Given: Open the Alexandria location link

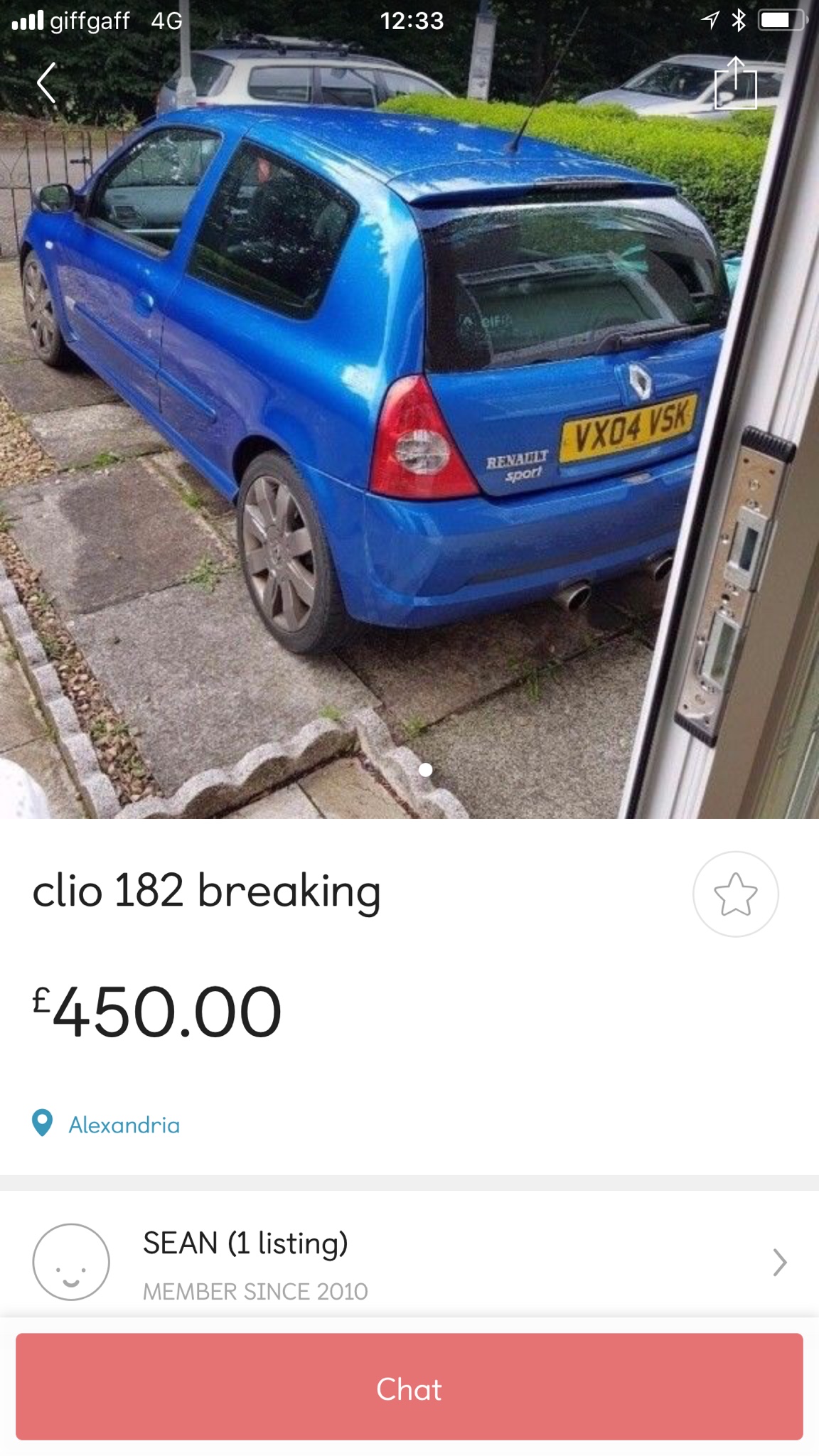Looking at the screenshot, I should tap(124, 1125).
